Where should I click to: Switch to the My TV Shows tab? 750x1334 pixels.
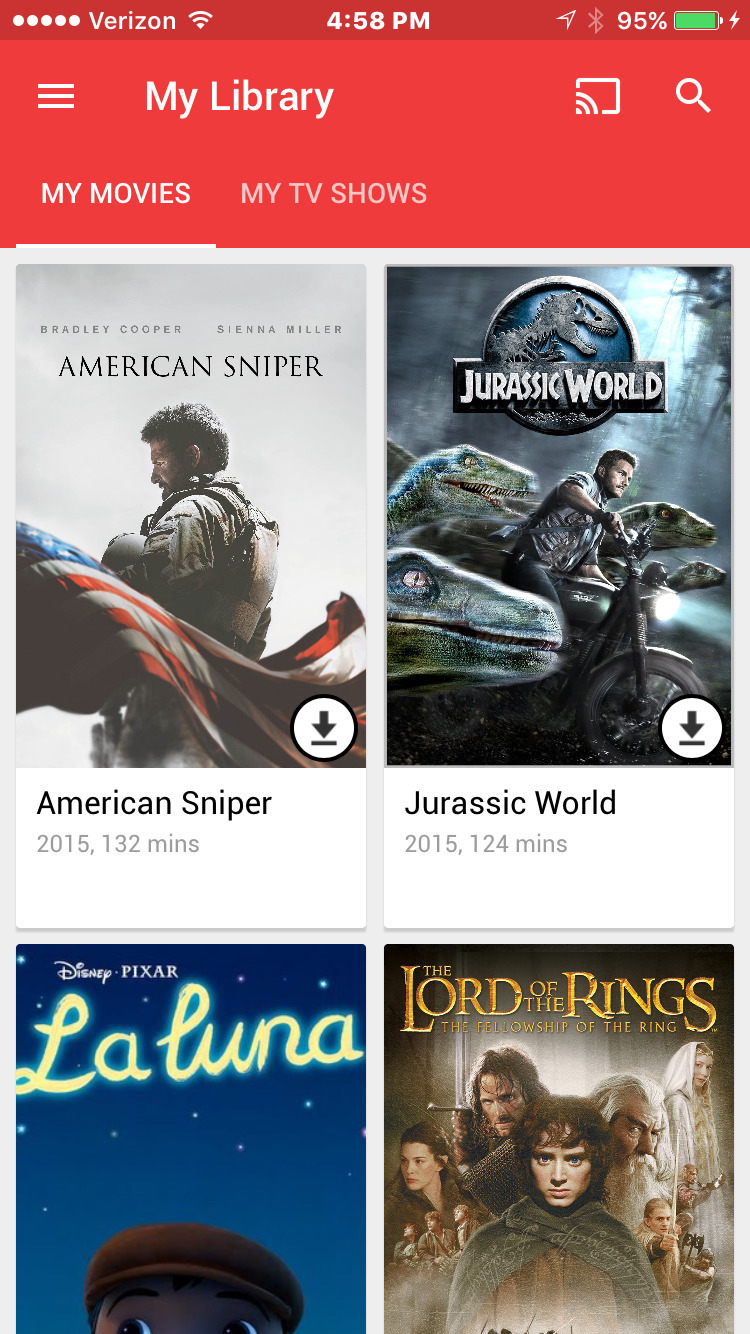[333, 193]
